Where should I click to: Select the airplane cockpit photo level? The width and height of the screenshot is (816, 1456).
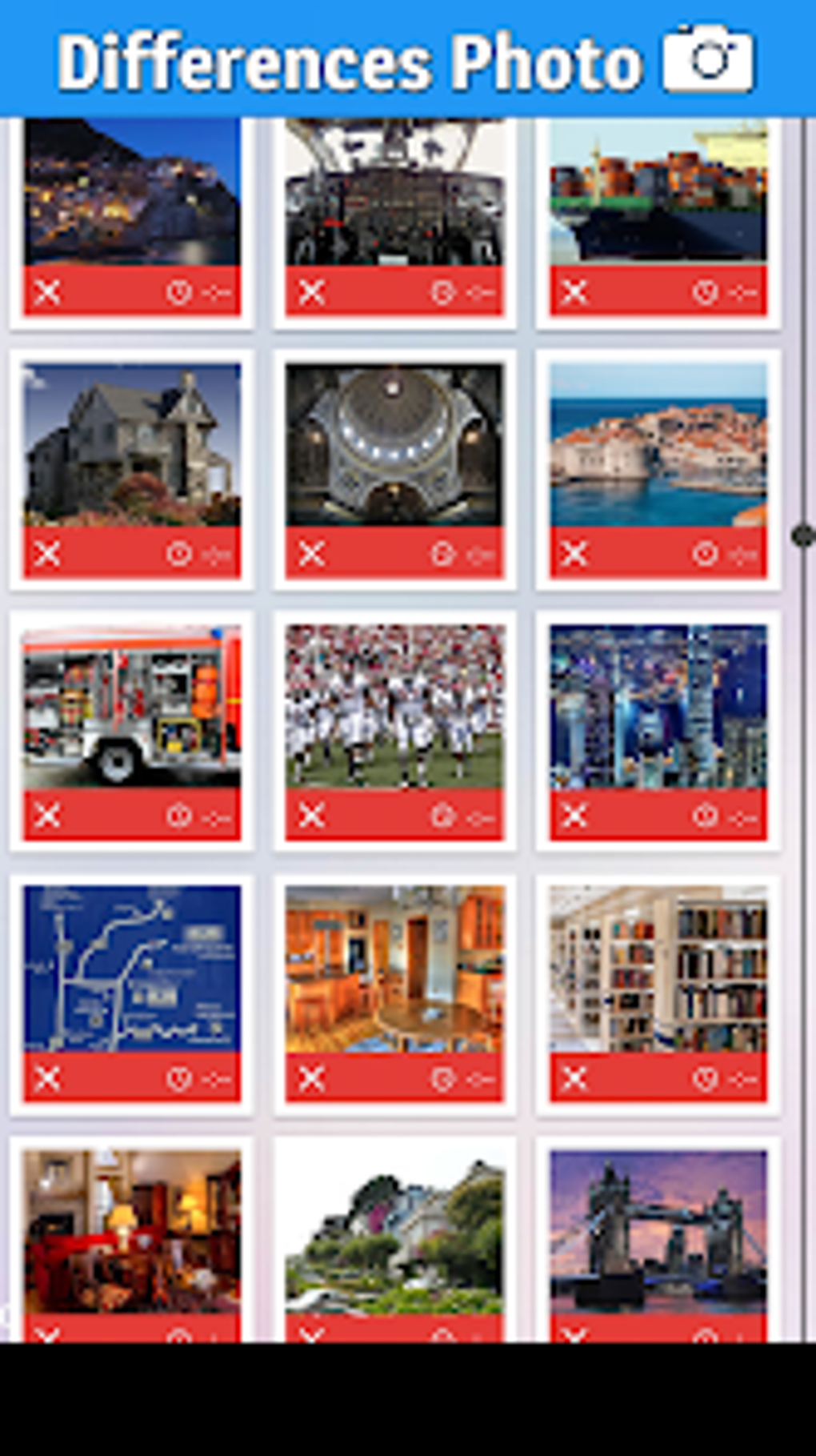click(395, 192)
